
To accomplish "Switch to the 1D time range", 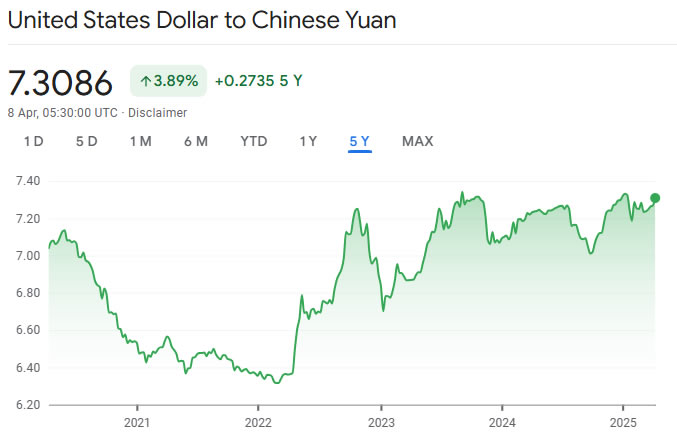I will (x=34, y=141).
